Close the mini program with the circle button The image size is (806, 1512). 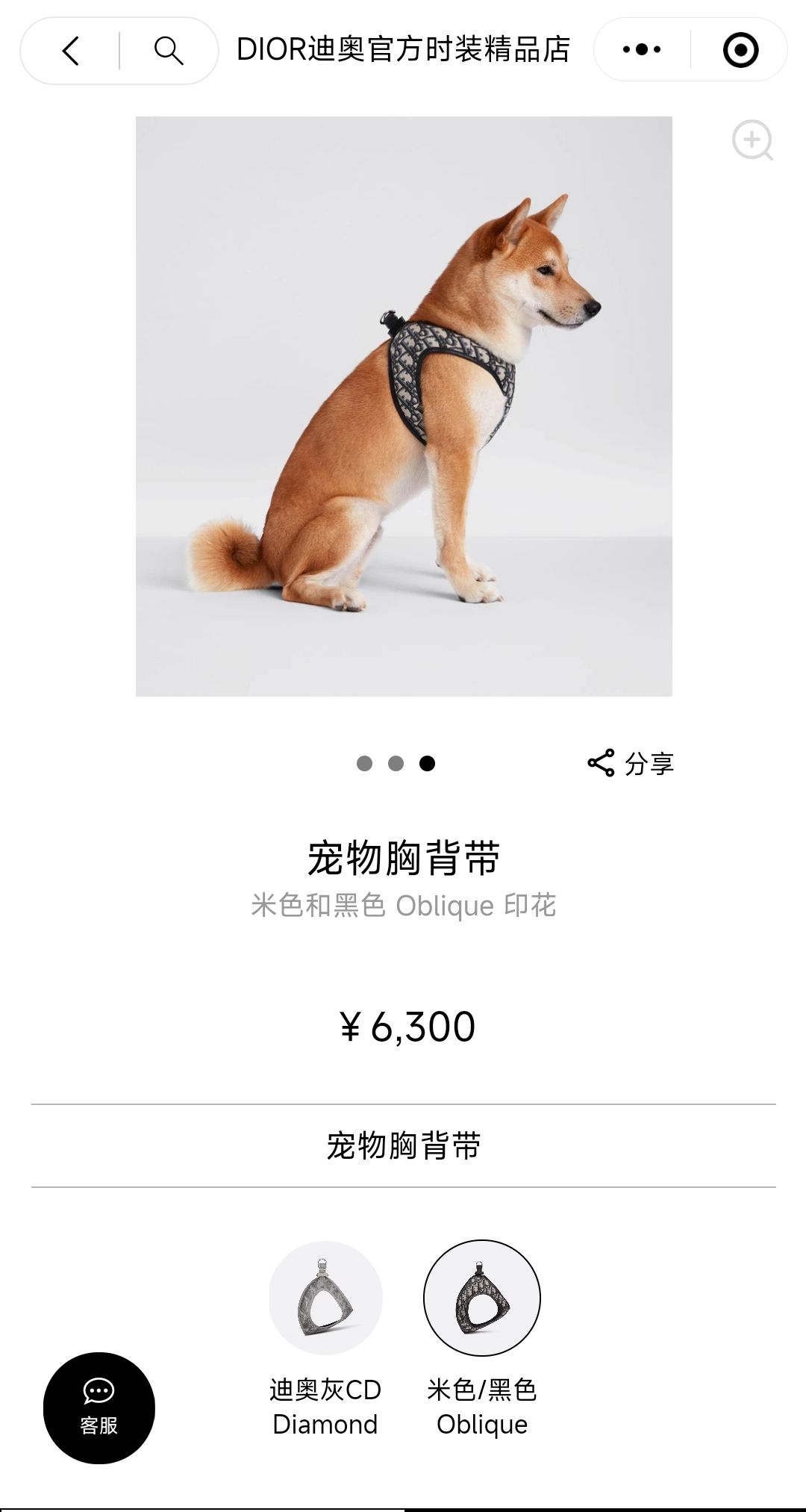point(740,50)
